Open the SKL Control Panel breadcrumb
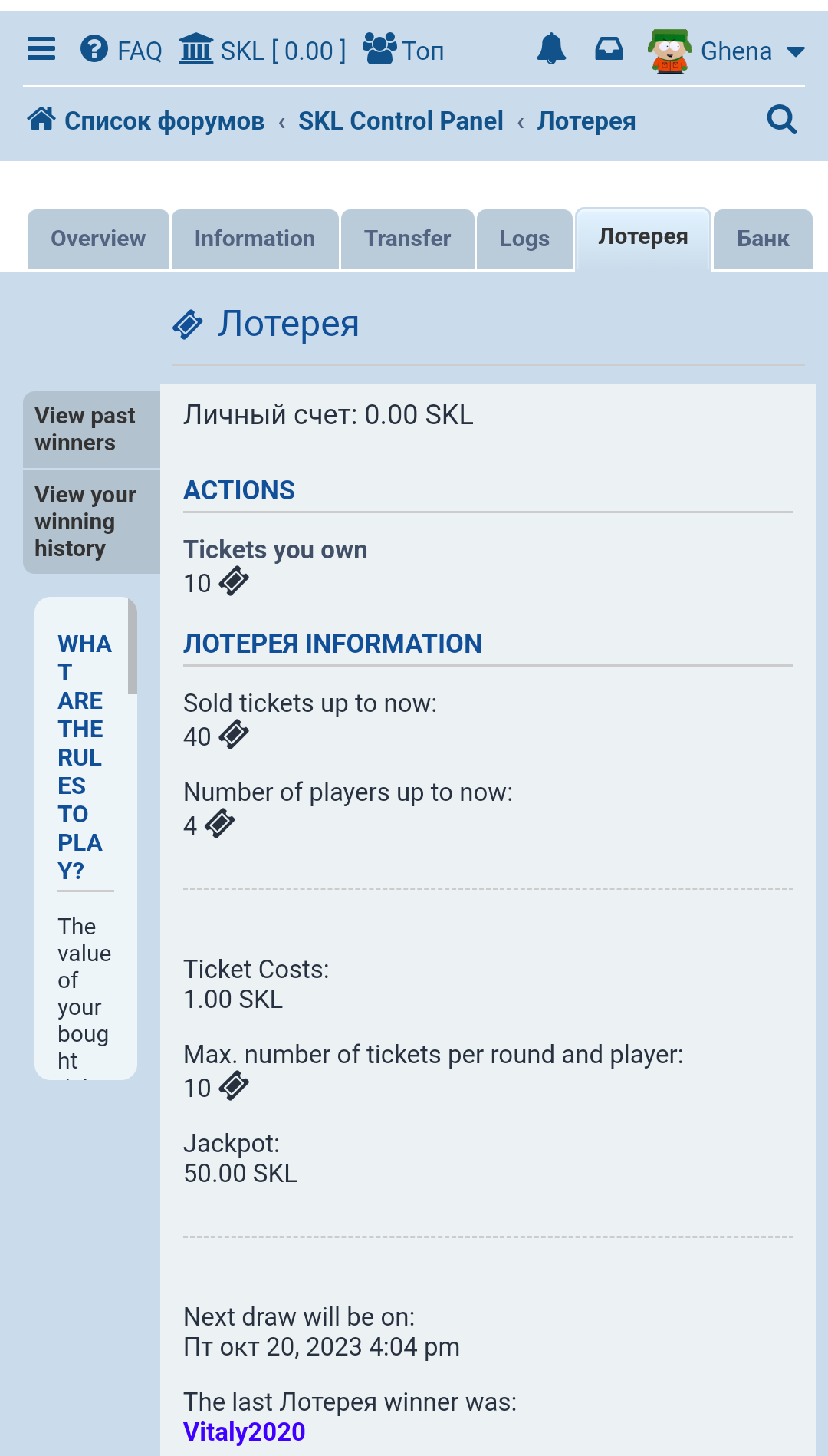828x1456 pixels. pos(400,120)
